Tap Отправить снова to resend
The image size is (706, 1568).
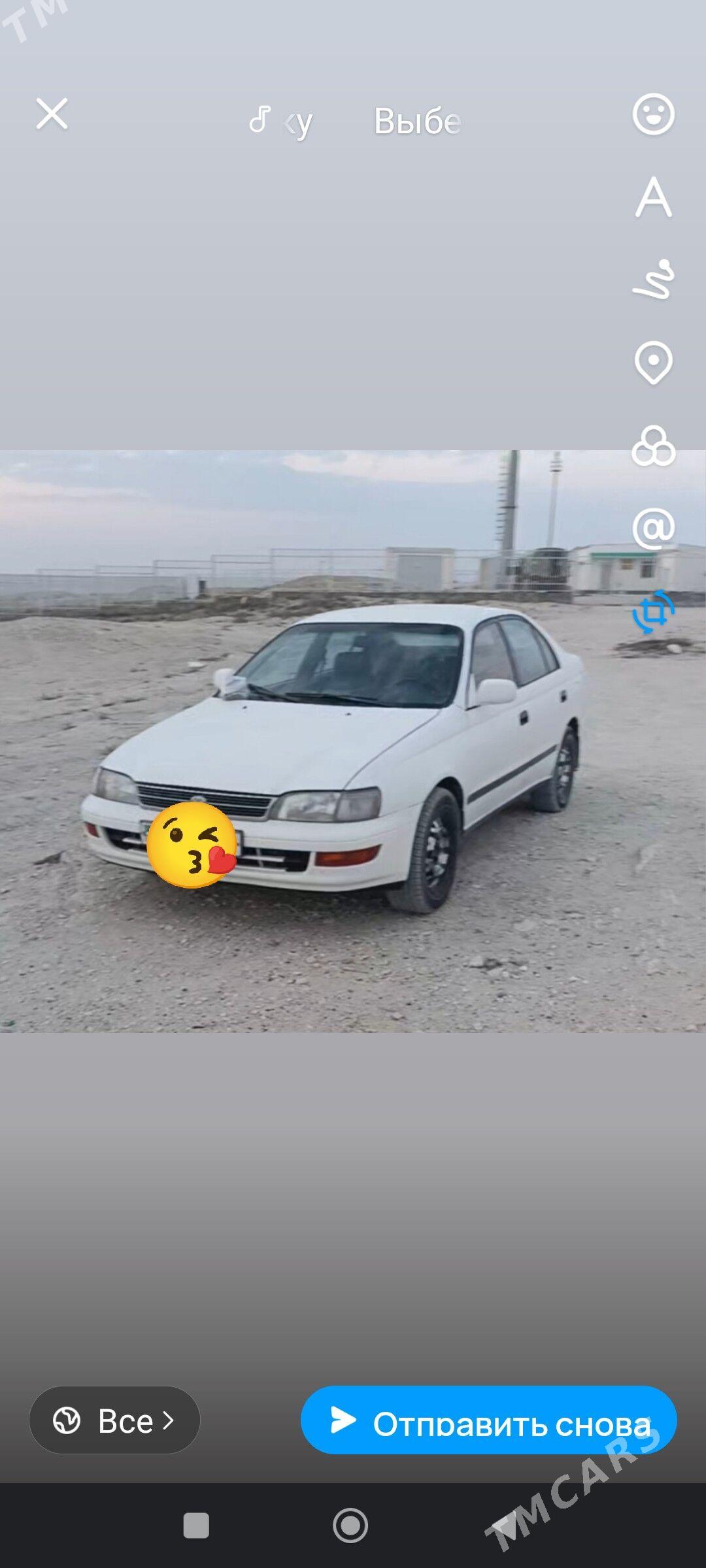point(488,1420)
